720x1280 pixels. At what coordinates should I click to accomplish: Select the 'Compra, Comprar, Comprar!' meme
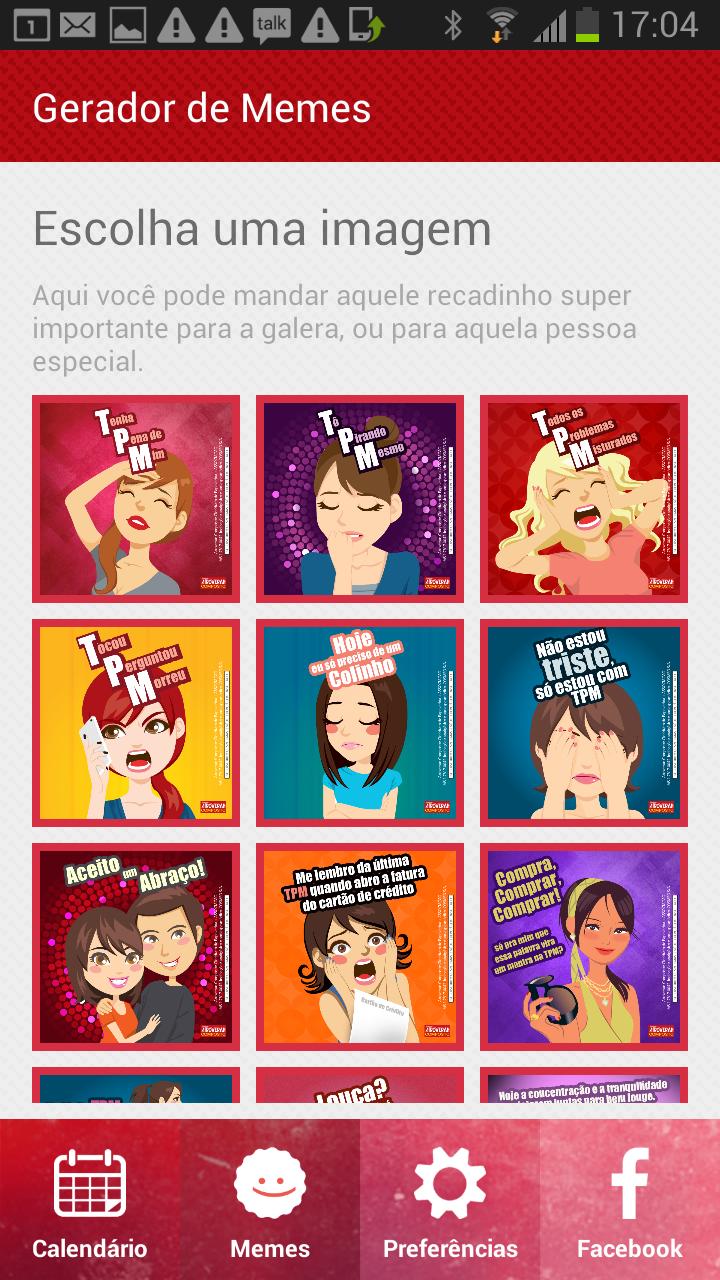[x=584, y=947]
